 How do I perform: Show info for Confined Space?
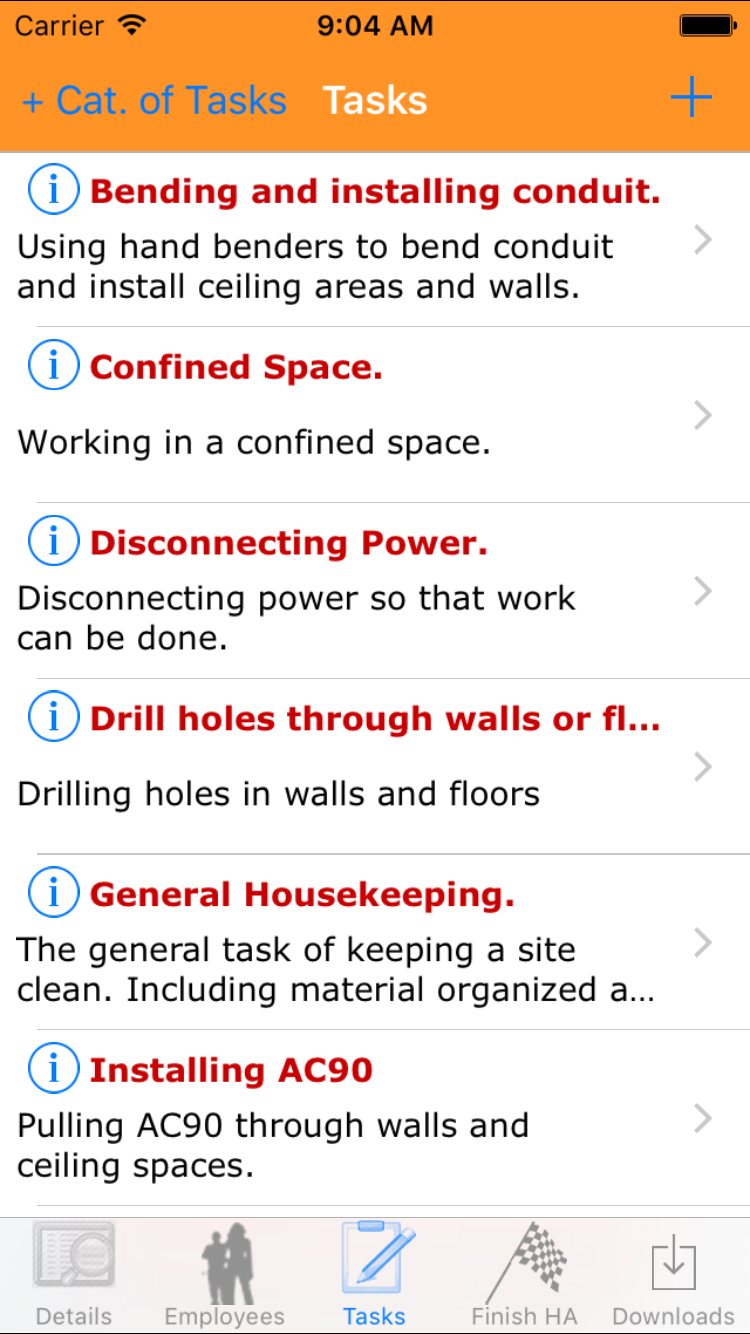pyautogui.click(x=54, y=367)
